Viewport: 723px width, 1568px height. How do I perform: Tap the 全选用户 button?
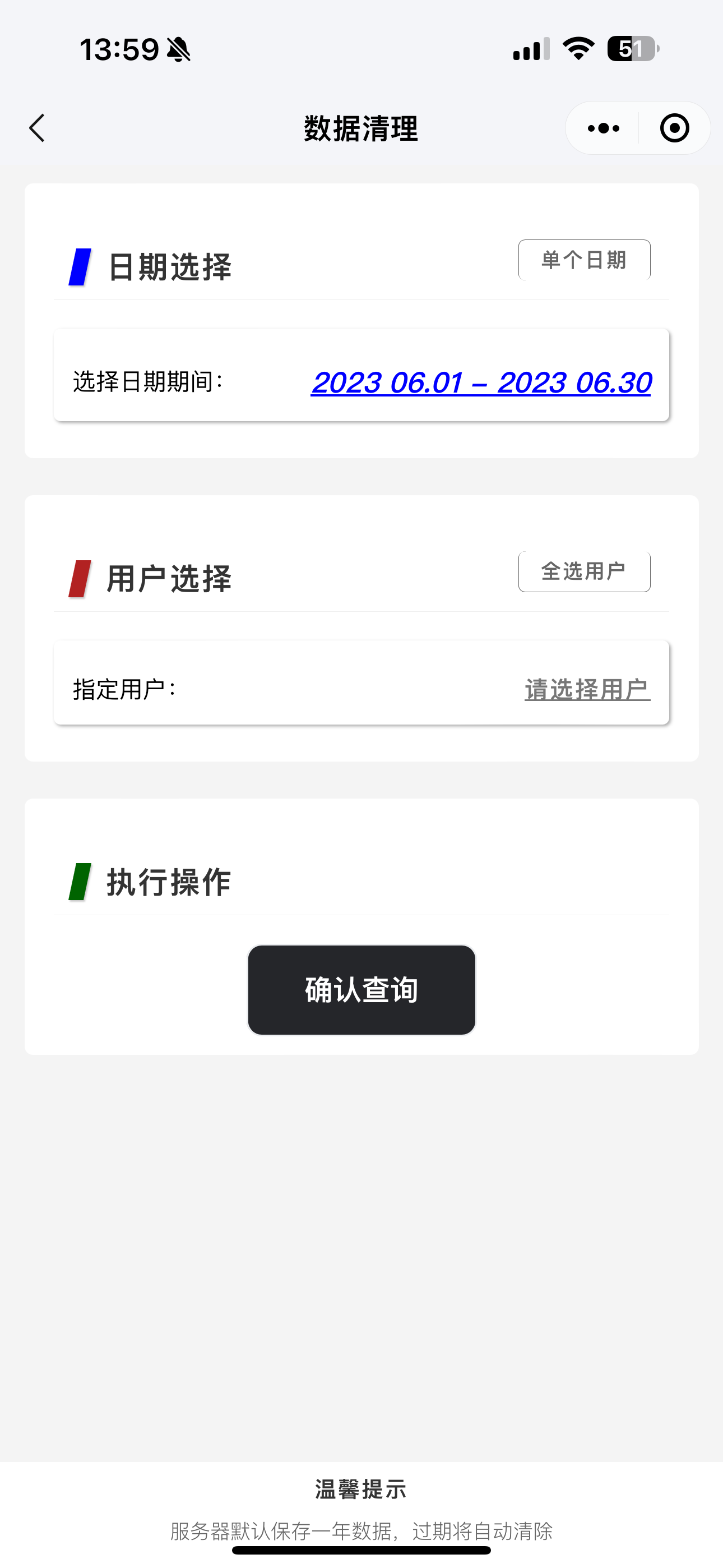click(x=583, y=571)
